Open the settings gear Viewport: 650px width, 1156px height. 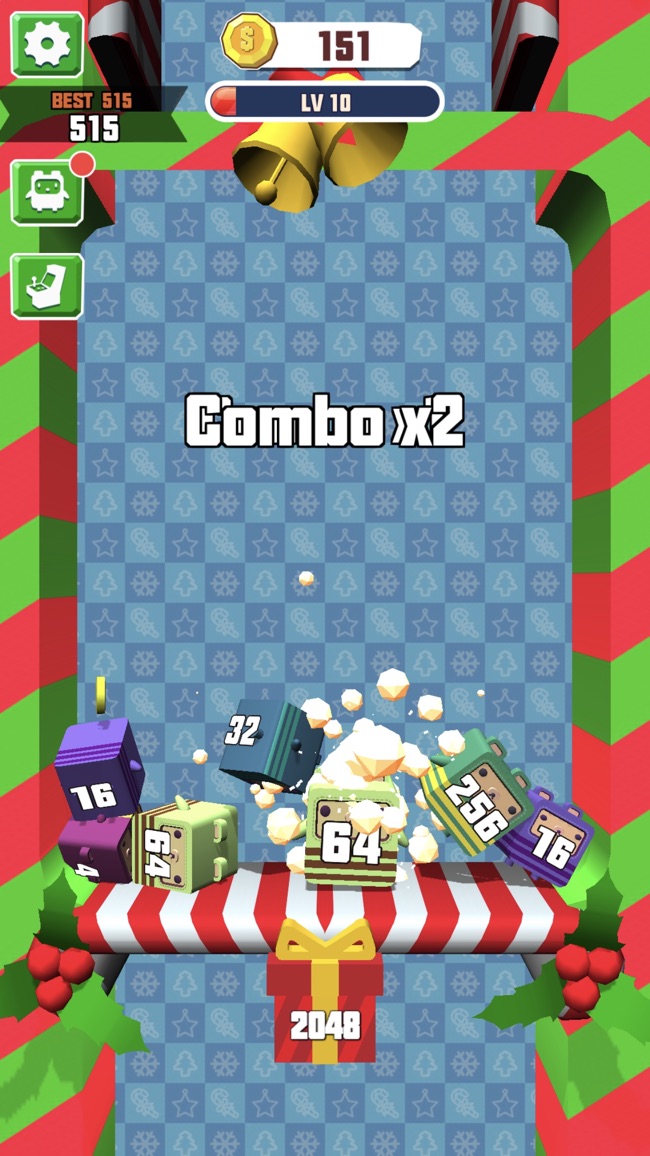coord(47,44)
